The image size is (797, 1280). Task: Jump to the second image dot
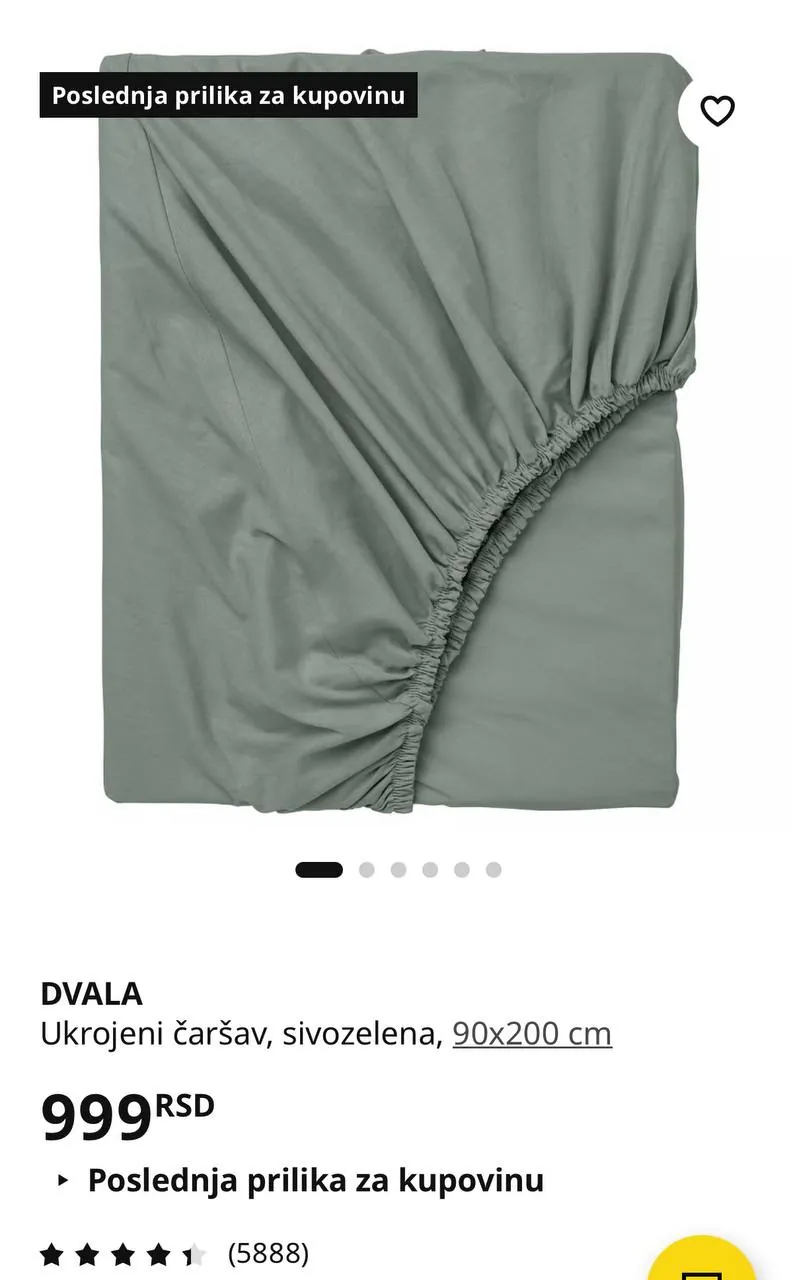click(367, 870)
